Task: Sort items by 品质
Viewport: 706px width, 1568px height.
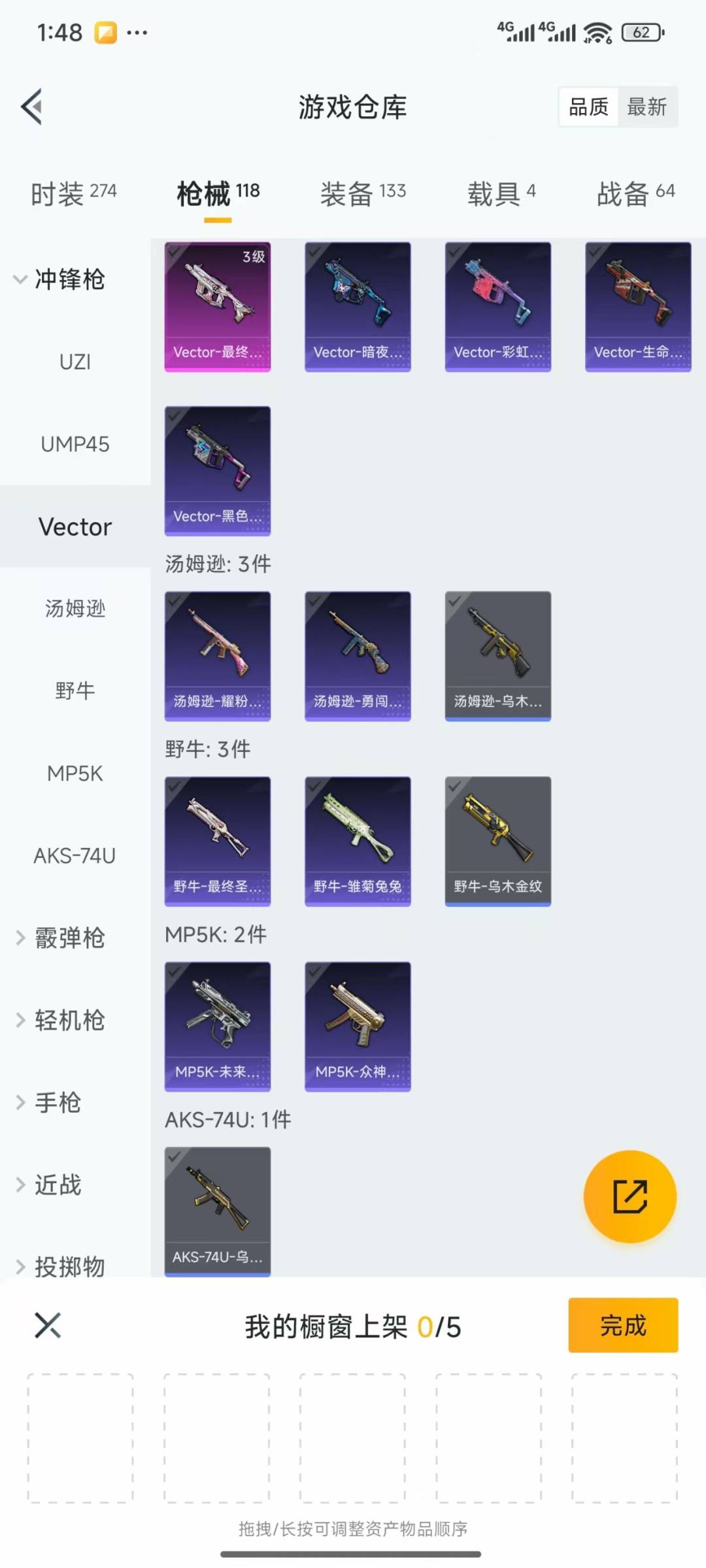Action: click(x=588, y=106)
